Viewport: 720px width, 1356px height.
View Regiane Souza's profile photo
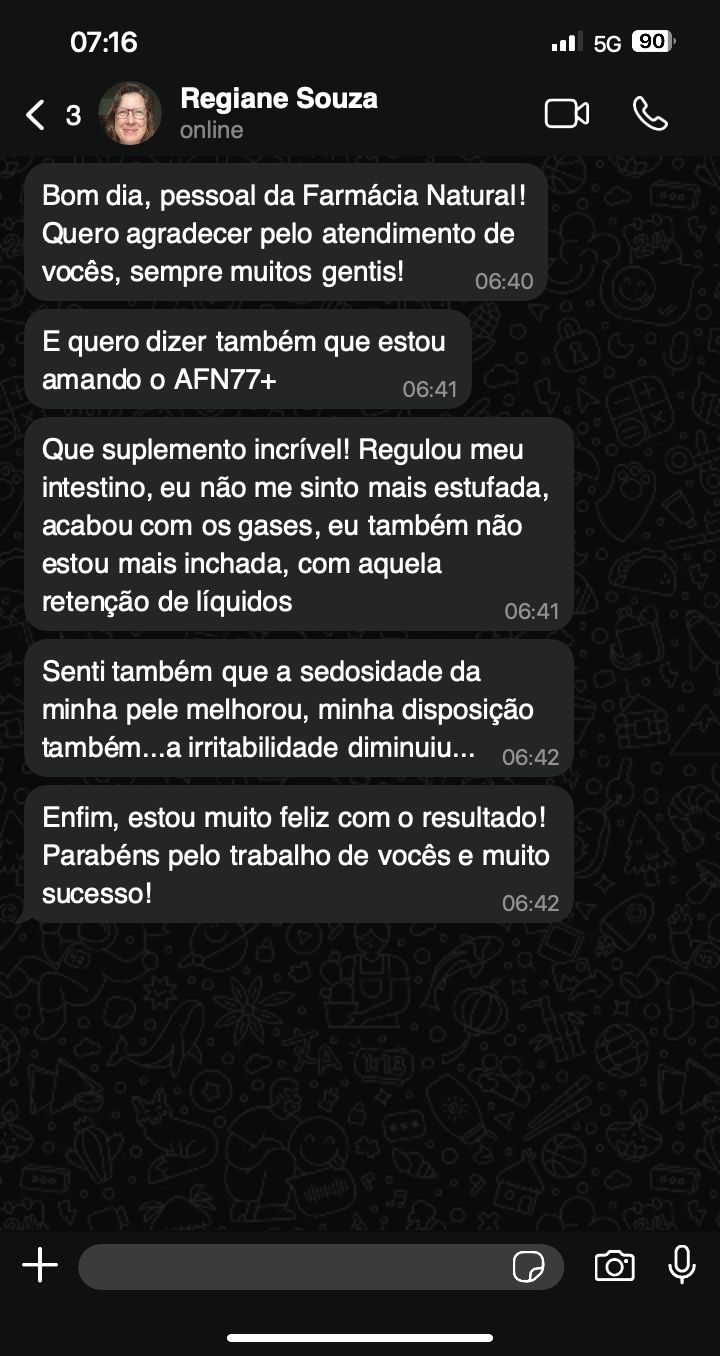(x=130, y=113)
